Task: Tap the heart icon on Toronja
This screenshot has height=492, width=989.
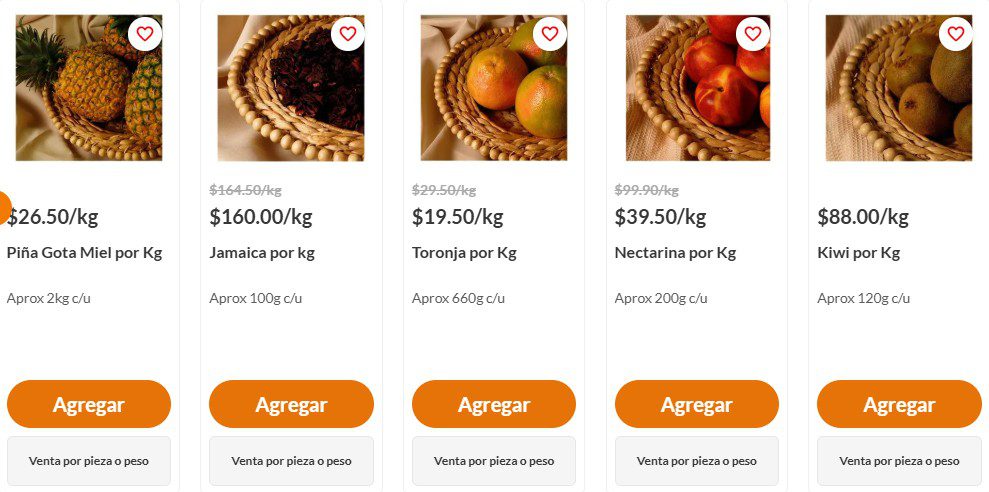Action: tap(550, 34)
